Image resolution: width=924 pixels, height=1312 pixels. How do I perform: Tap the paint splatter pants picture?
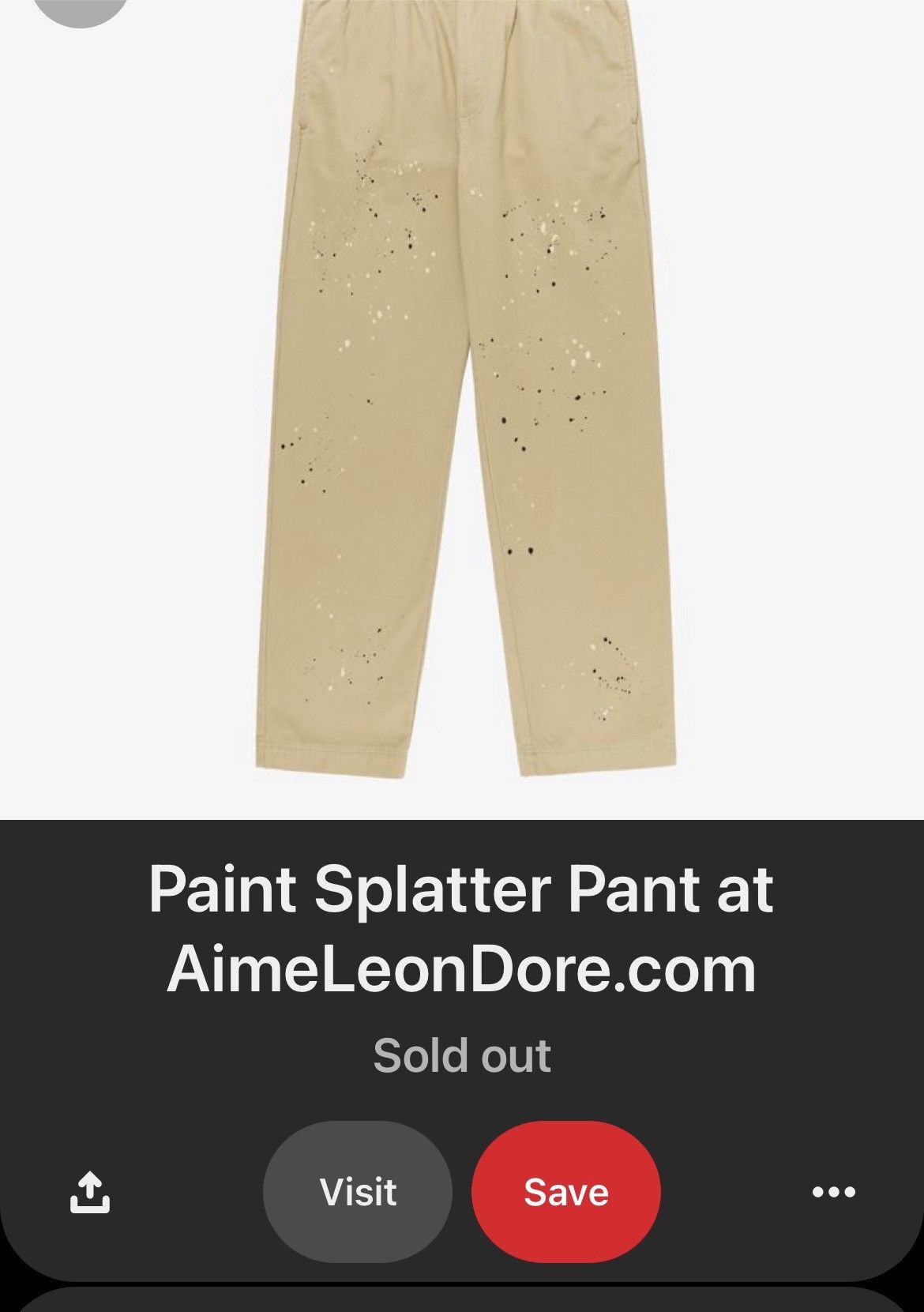pyautogui.click(x=462, y=395)
